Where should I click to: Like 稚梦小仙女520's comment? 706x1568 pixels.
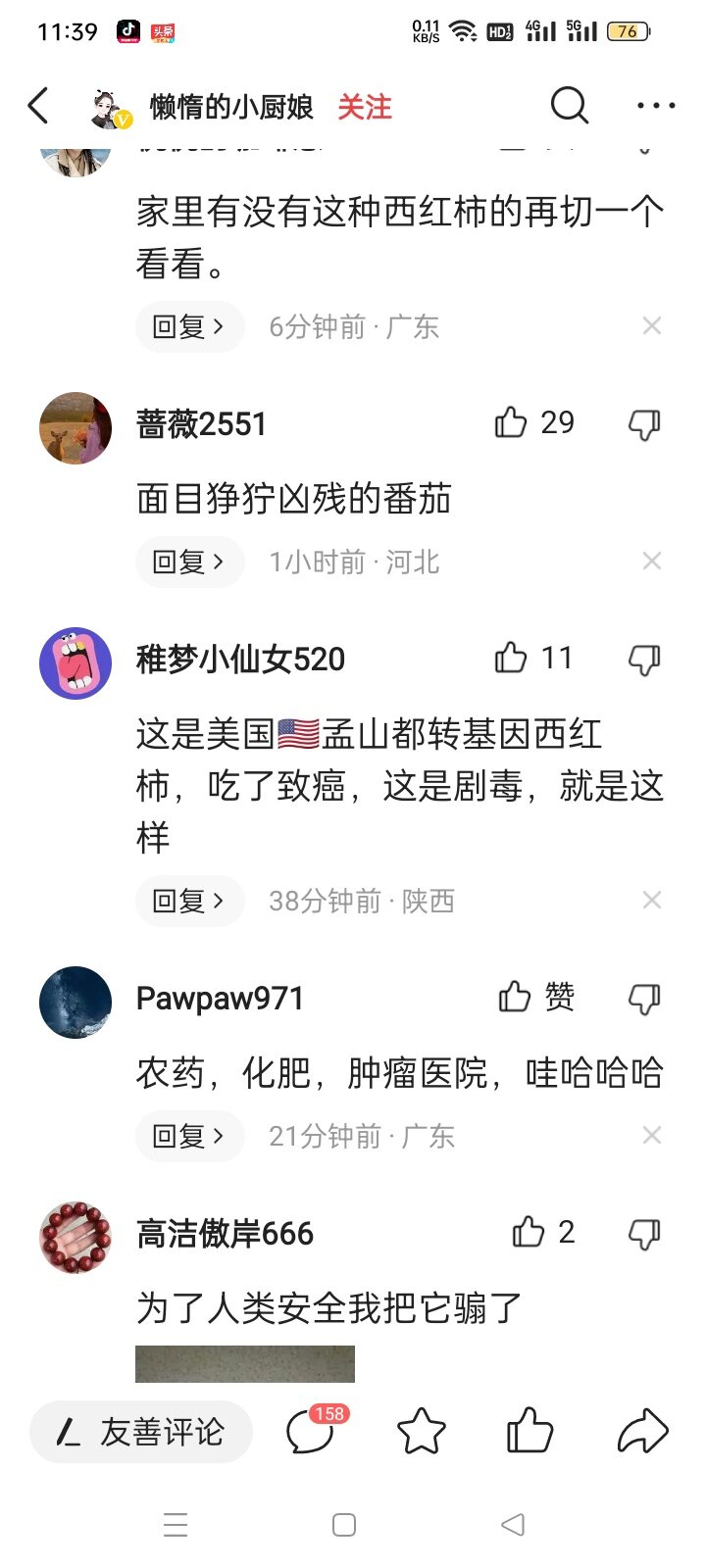511,659
